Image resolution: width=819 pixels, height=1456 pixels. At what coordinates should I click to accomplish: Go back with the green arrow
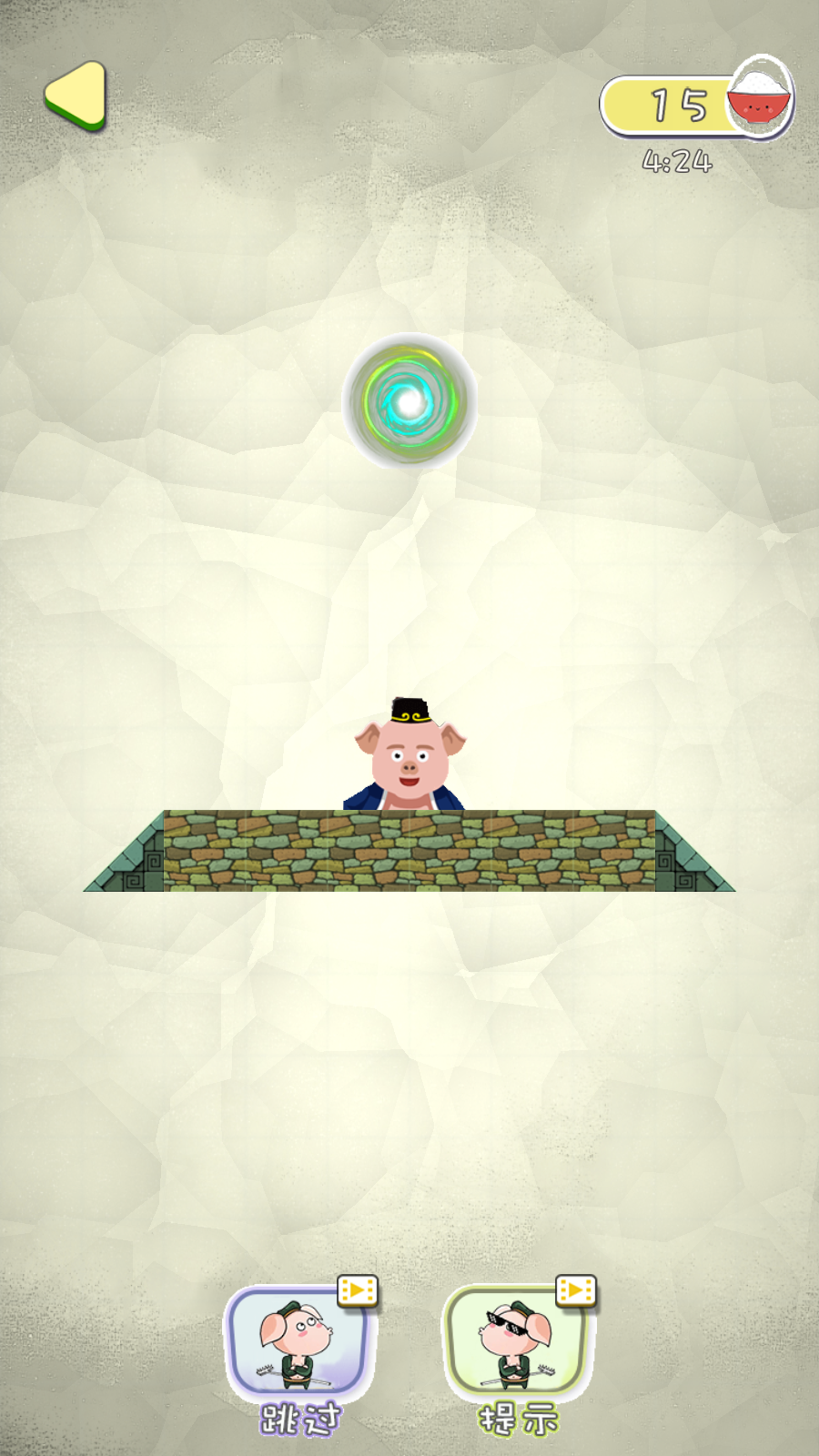(77, 96)
